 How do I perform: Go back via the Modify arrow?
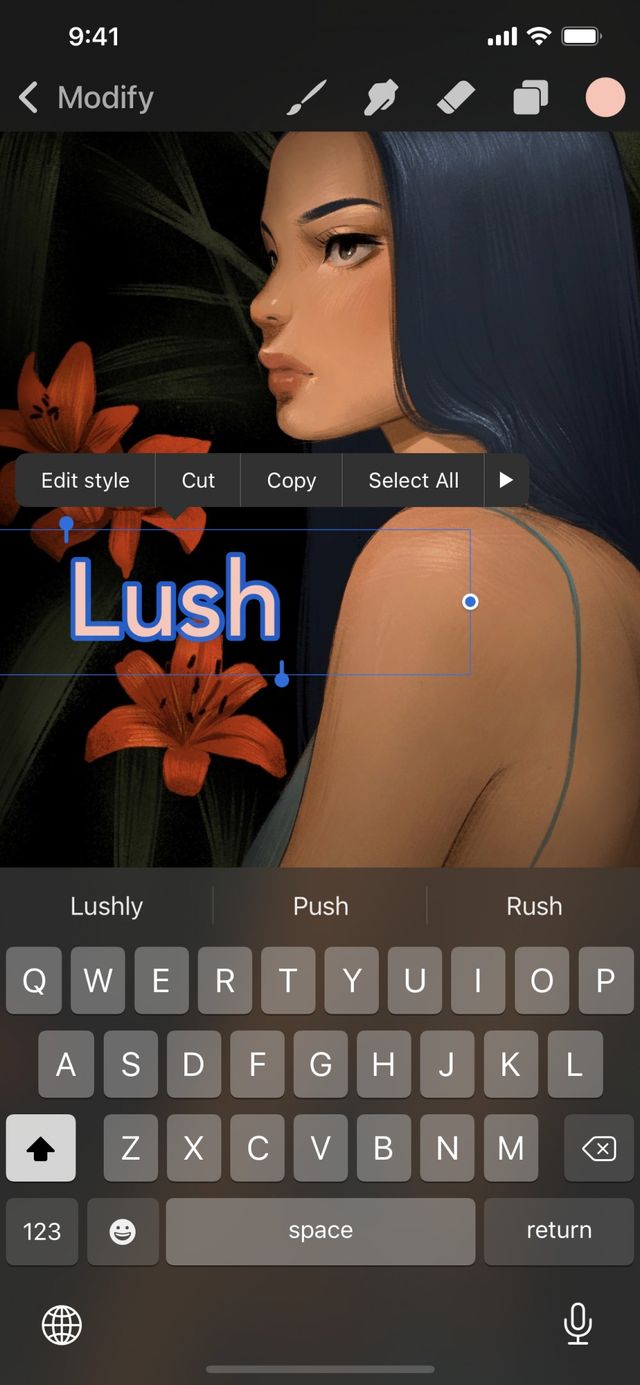[30, 98]
